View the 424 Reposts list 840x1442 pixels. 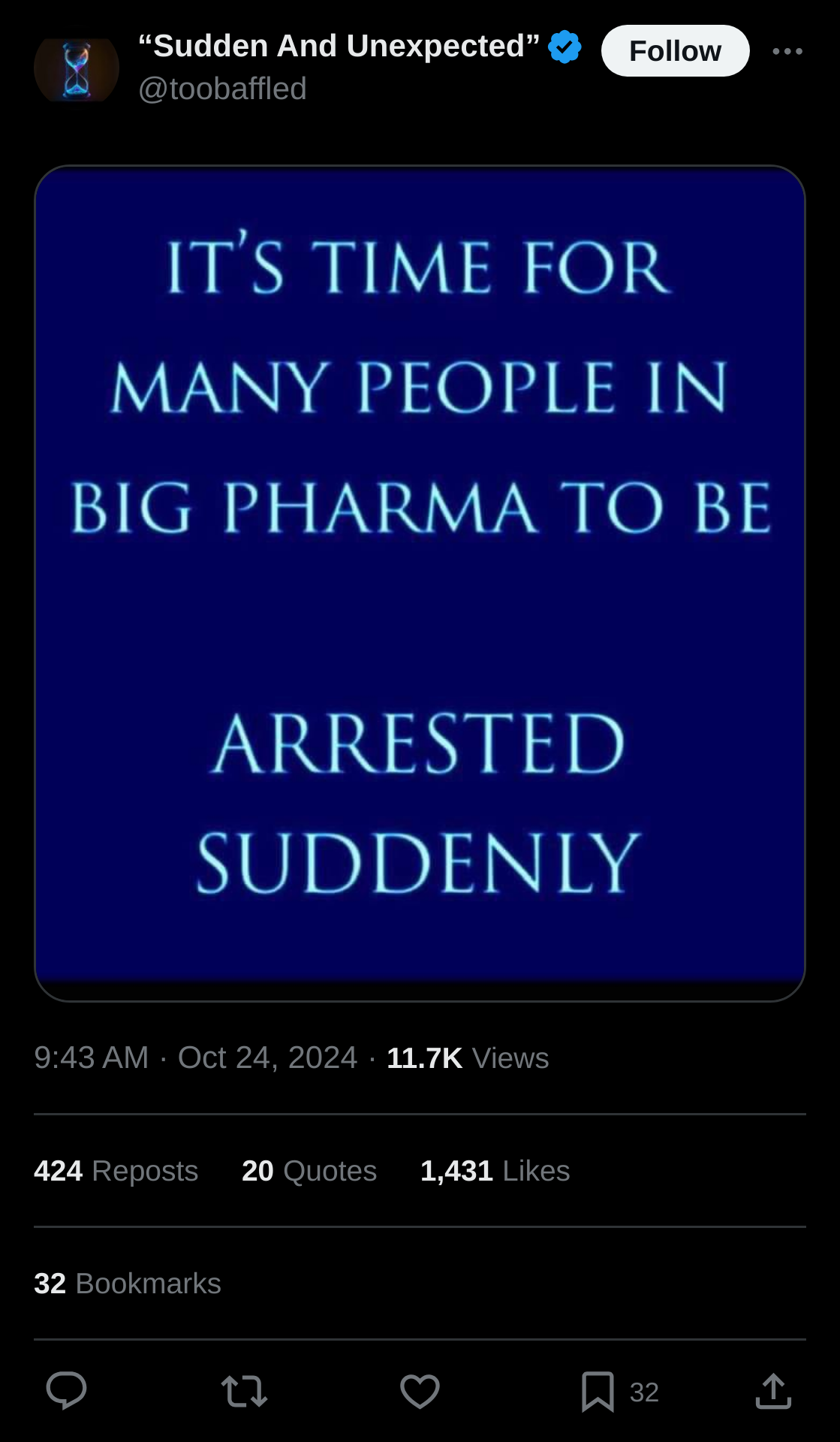click(116, 1171)
